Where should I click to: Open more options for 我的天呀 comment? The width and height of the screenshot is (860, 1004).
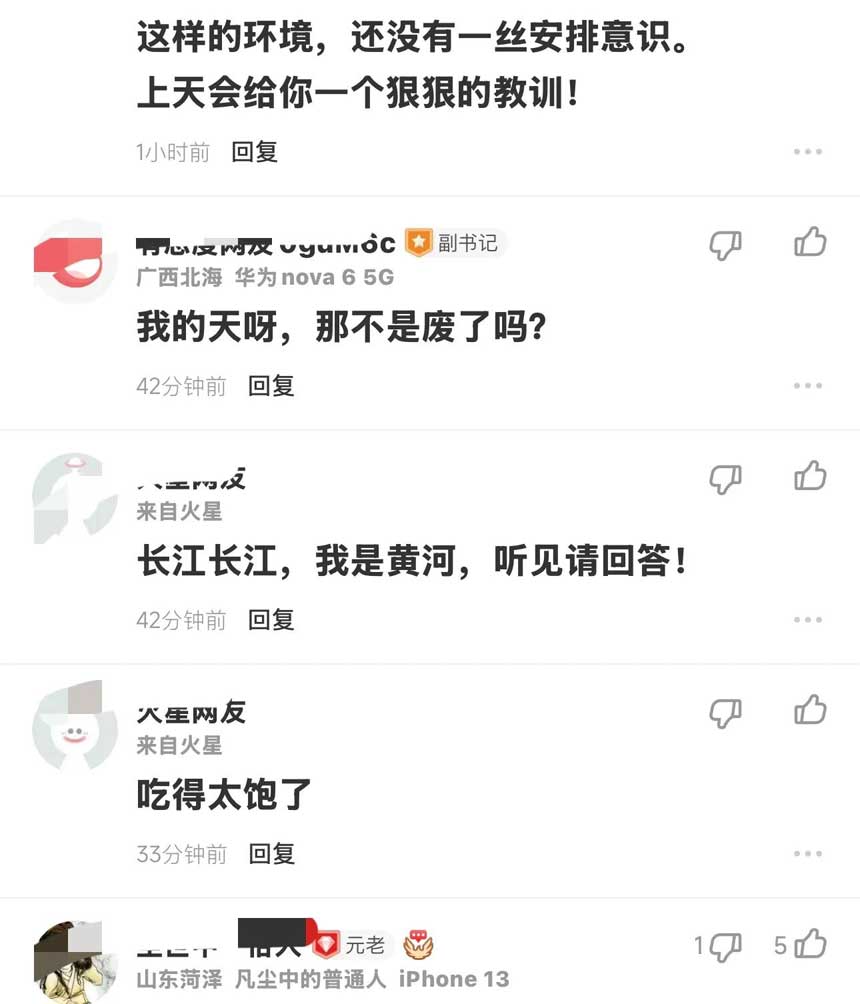807,386
